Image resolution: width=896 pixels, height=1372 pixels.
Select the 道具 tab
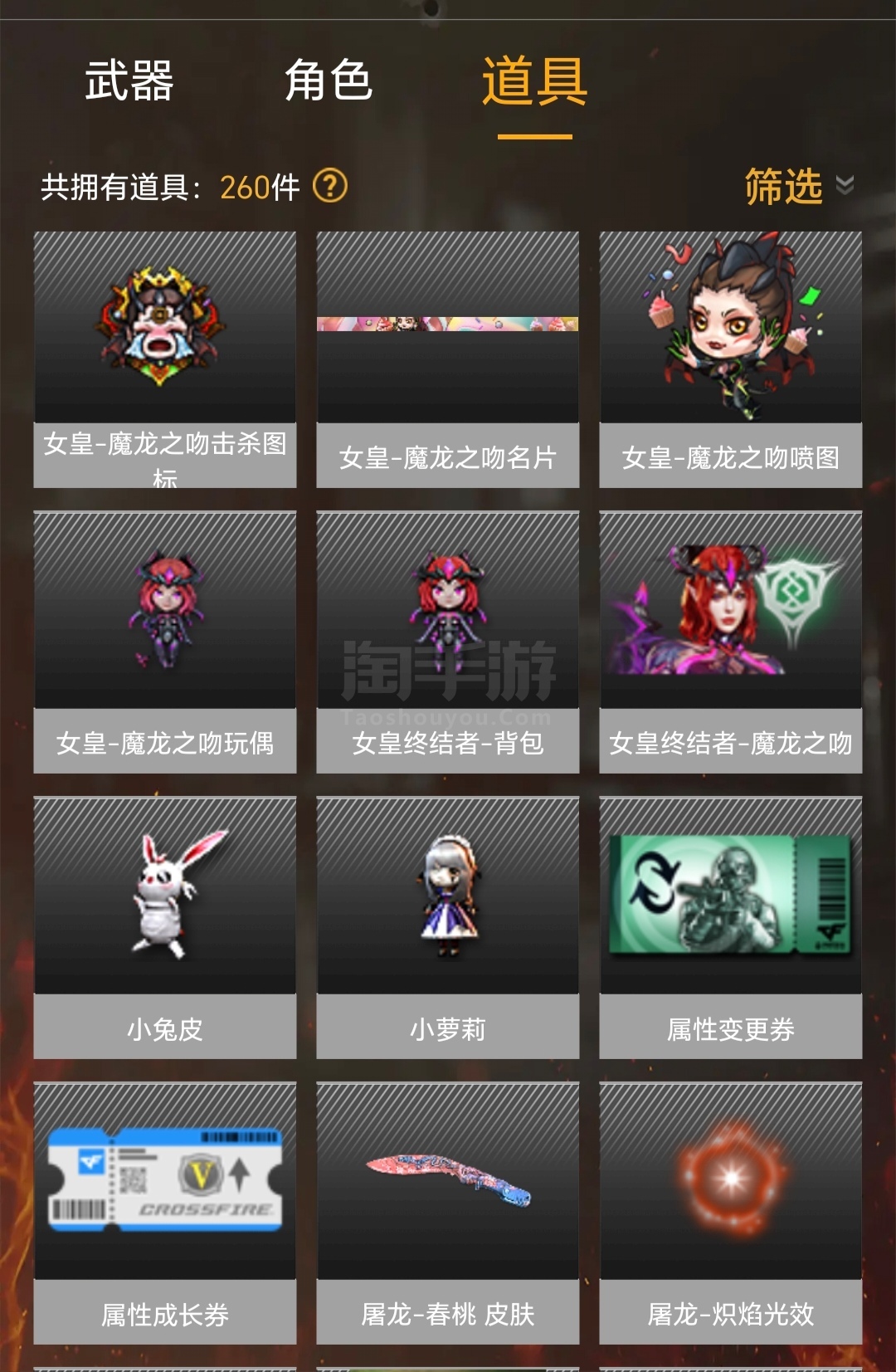pos(534,81)
